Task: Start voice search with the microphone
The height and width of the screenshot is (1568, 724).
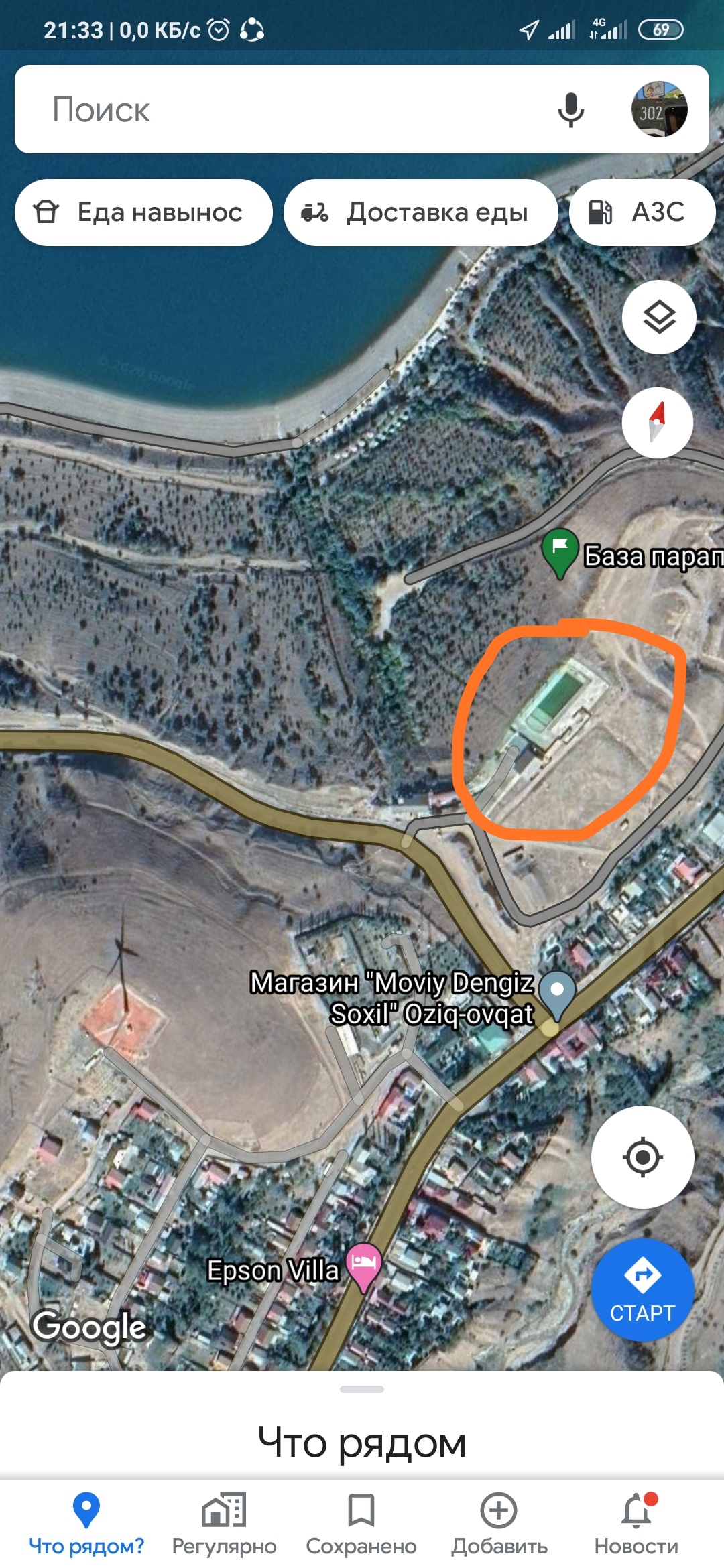Action: [570, 110]
